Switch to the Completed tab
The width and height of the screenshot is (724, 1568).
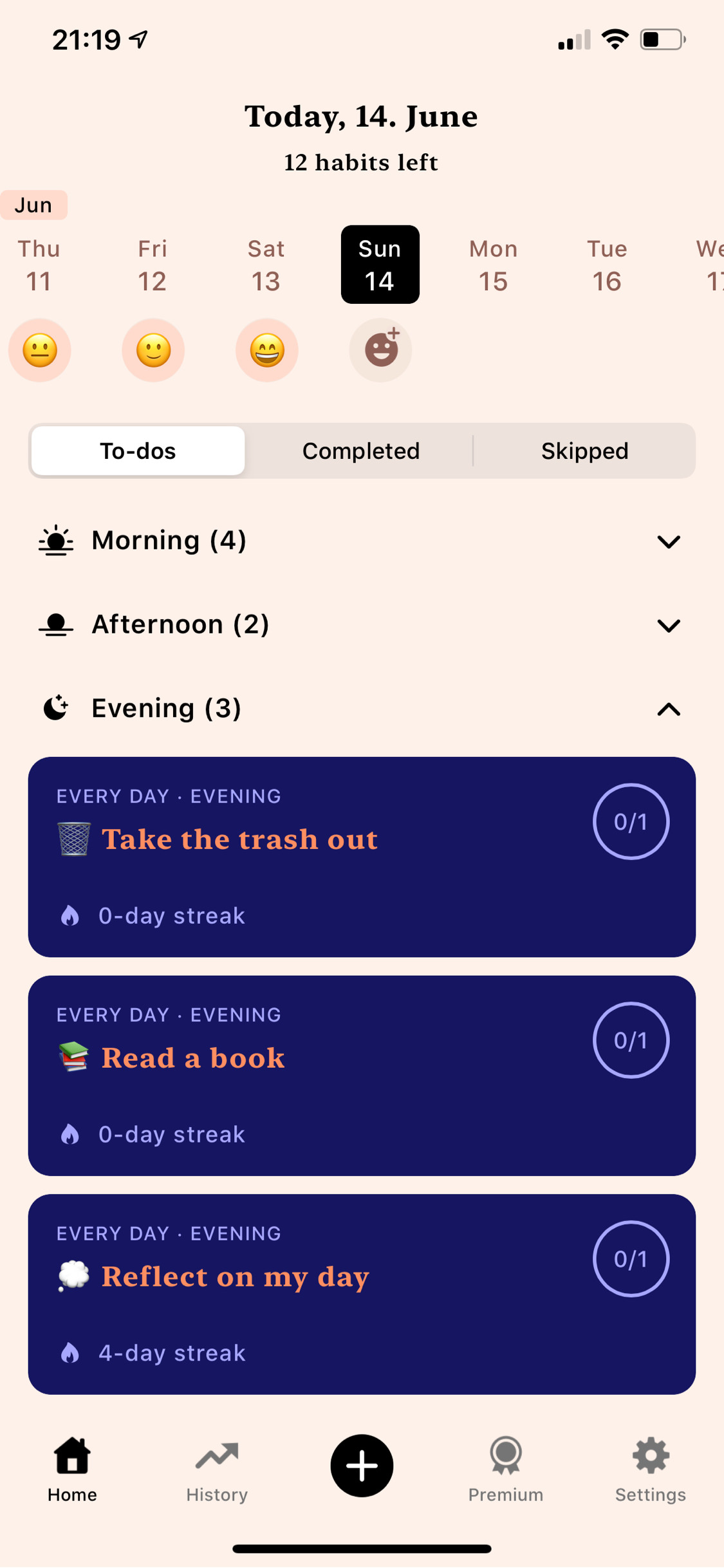[x=360, y=451]
